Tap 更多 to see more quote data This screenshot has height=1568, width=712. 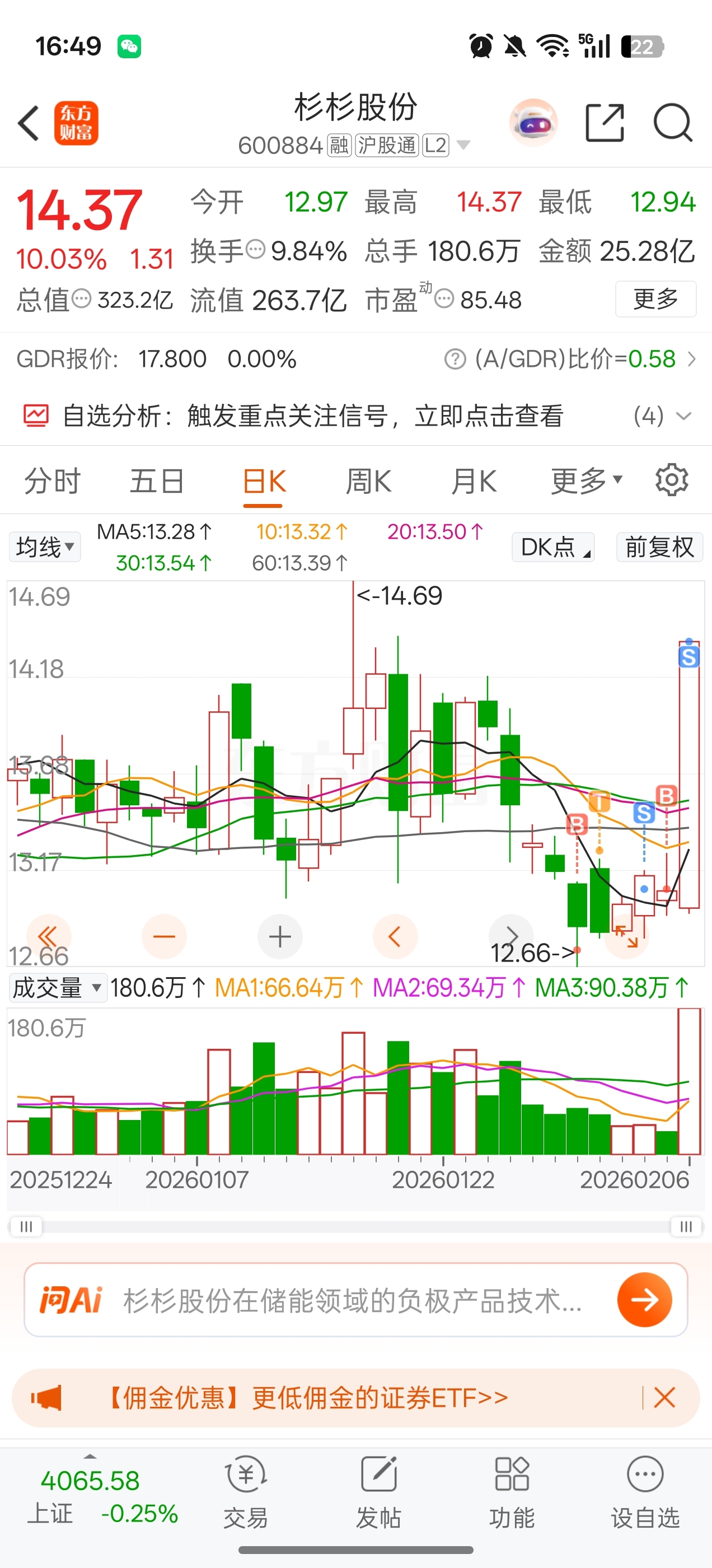click(x=655, y=299)
